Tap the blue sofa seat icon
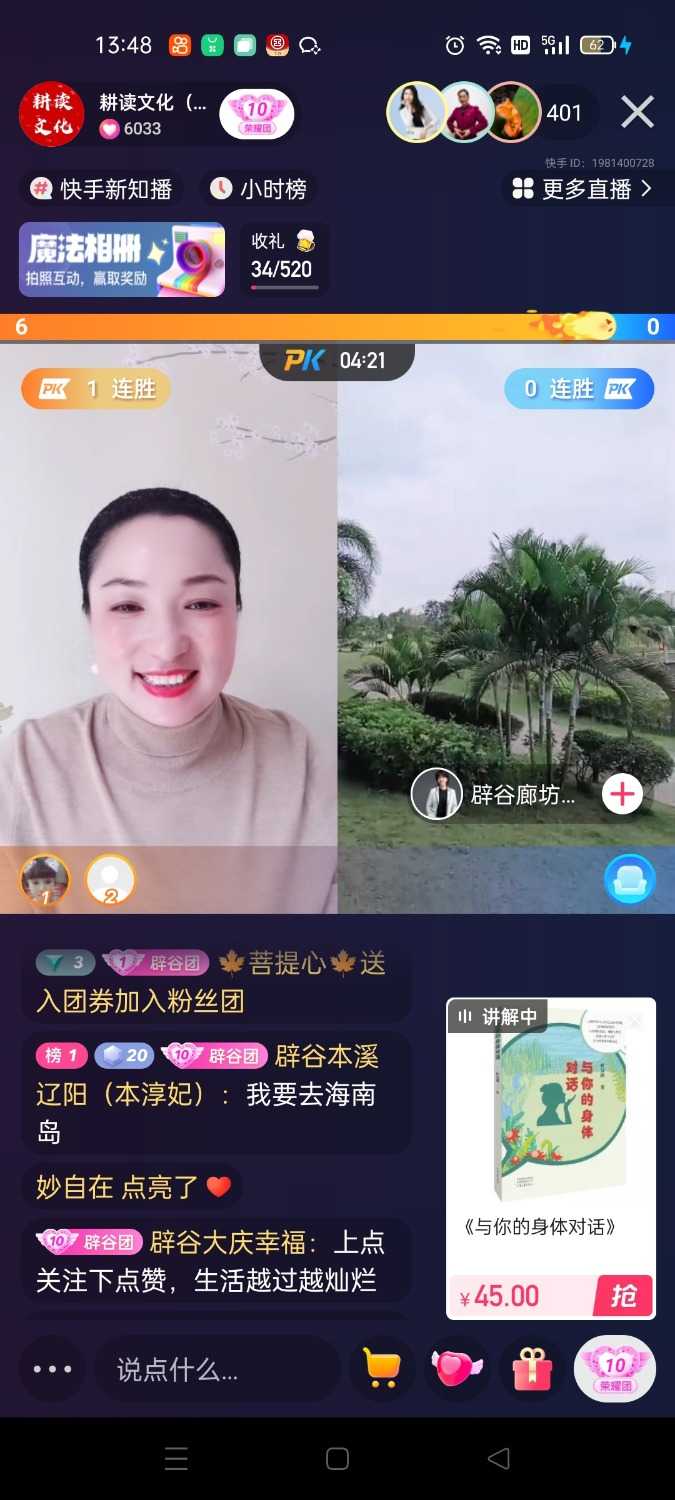This screenshot has width=675, height=1500. tap(630, 880)
